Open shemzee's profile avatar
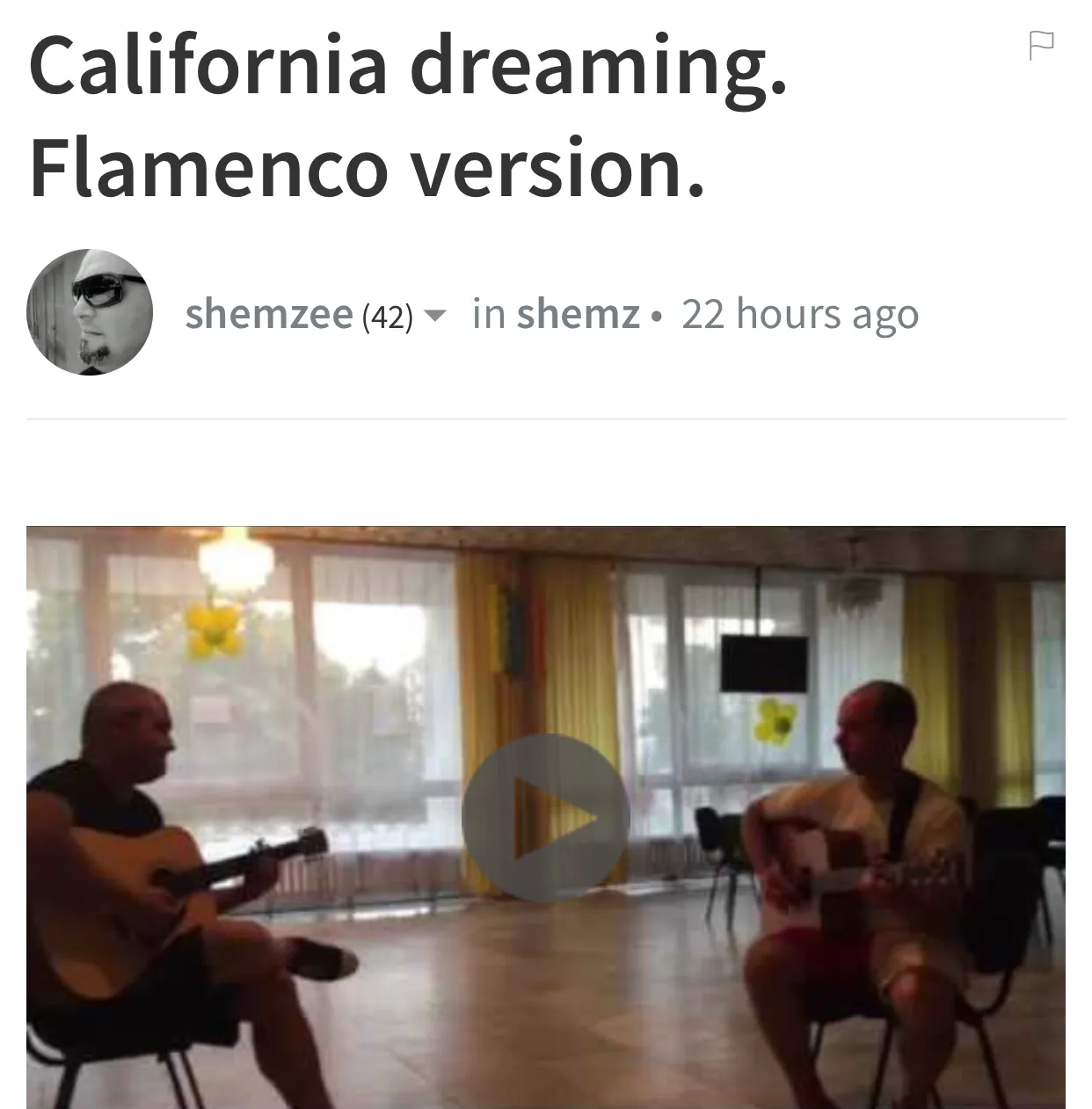 coord(90,312)
